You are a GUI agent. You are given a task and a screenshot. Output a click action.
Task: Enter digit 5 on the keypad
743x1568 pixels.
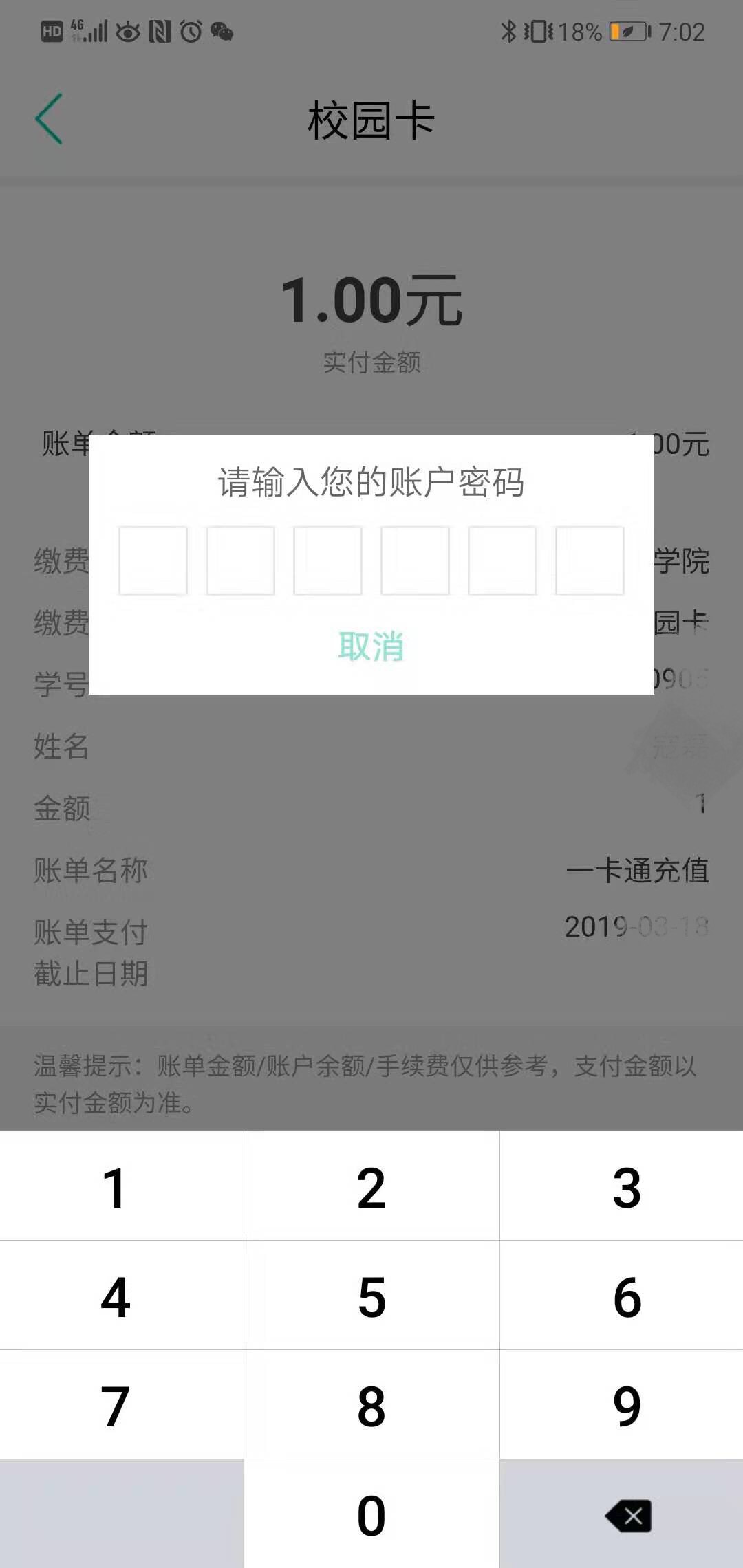click(x=371, y=1297)
